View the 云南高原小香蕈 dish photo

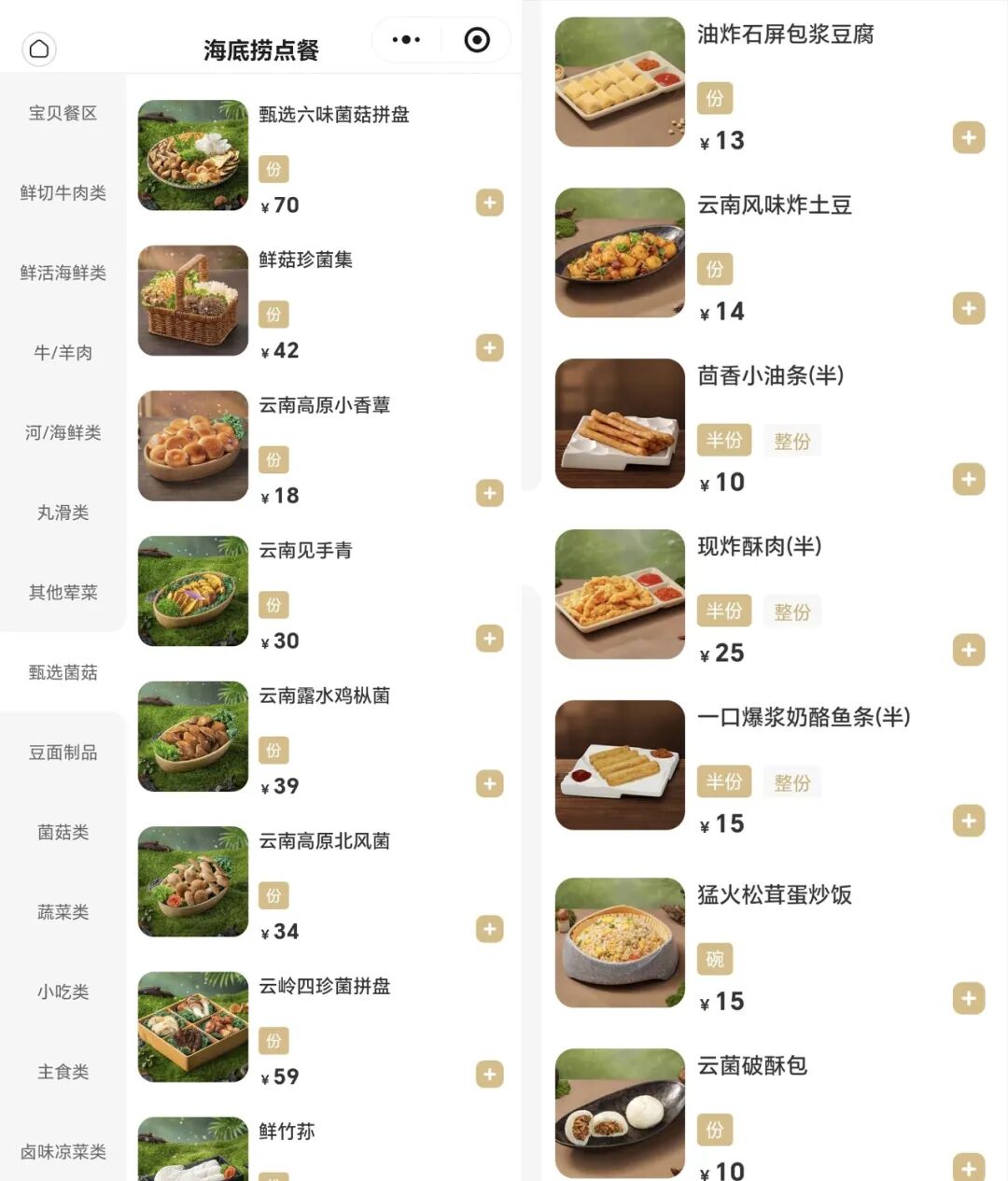click(193, 446)
